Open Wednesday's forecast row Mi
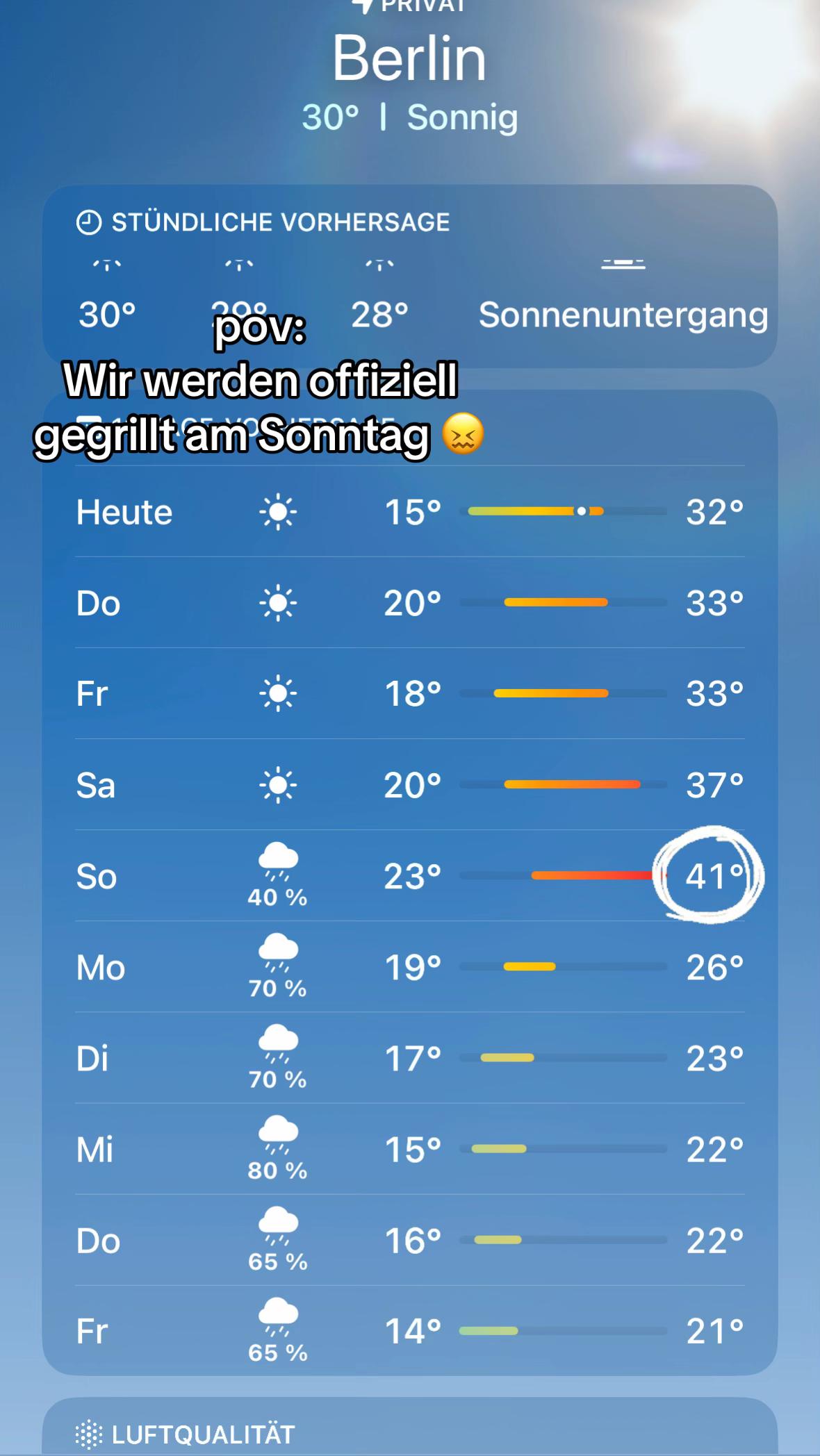The width and height of the screenshot is (820, 1456). (x=409, y=1149)
